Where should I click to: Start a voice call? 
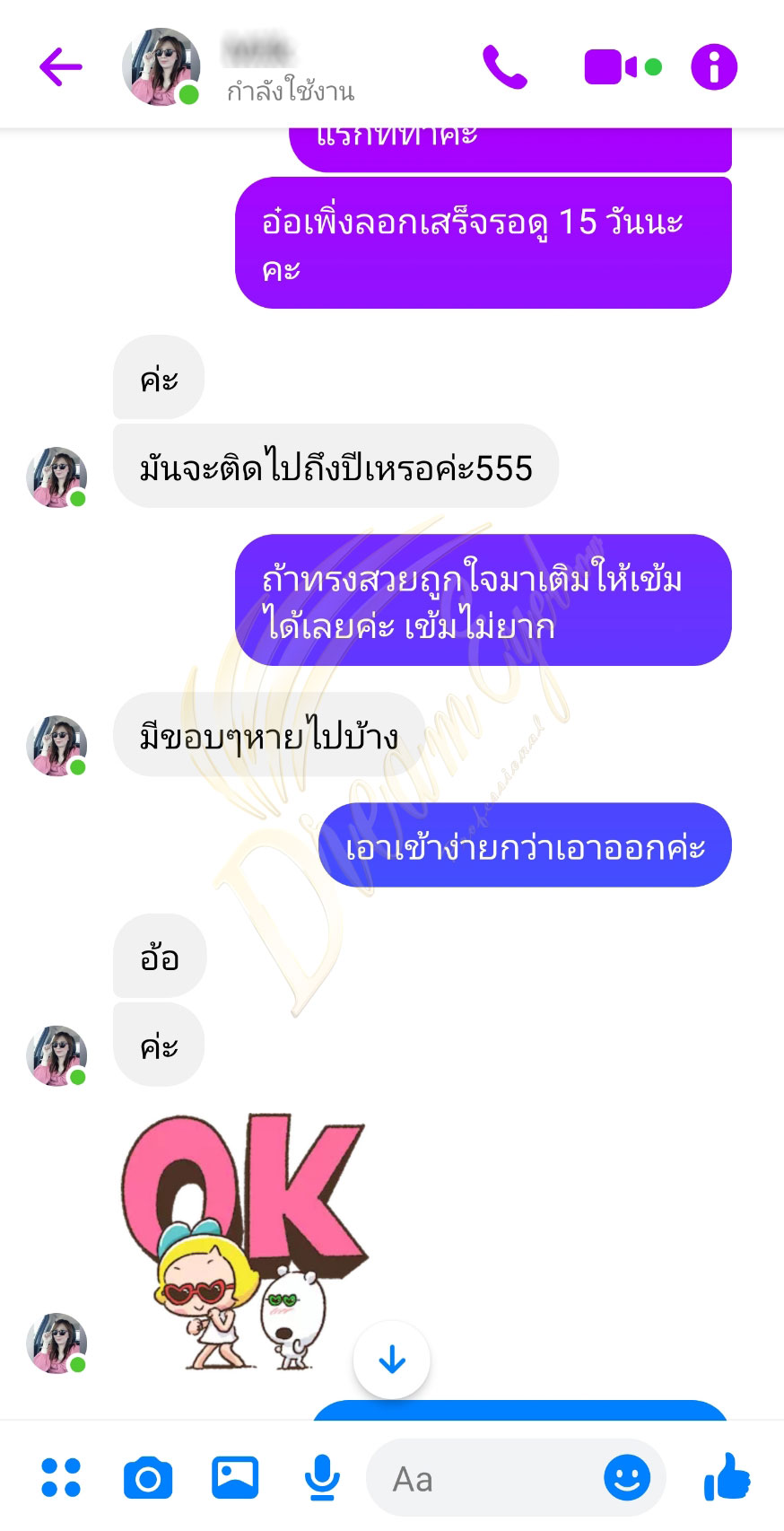(x=505, y=67)
